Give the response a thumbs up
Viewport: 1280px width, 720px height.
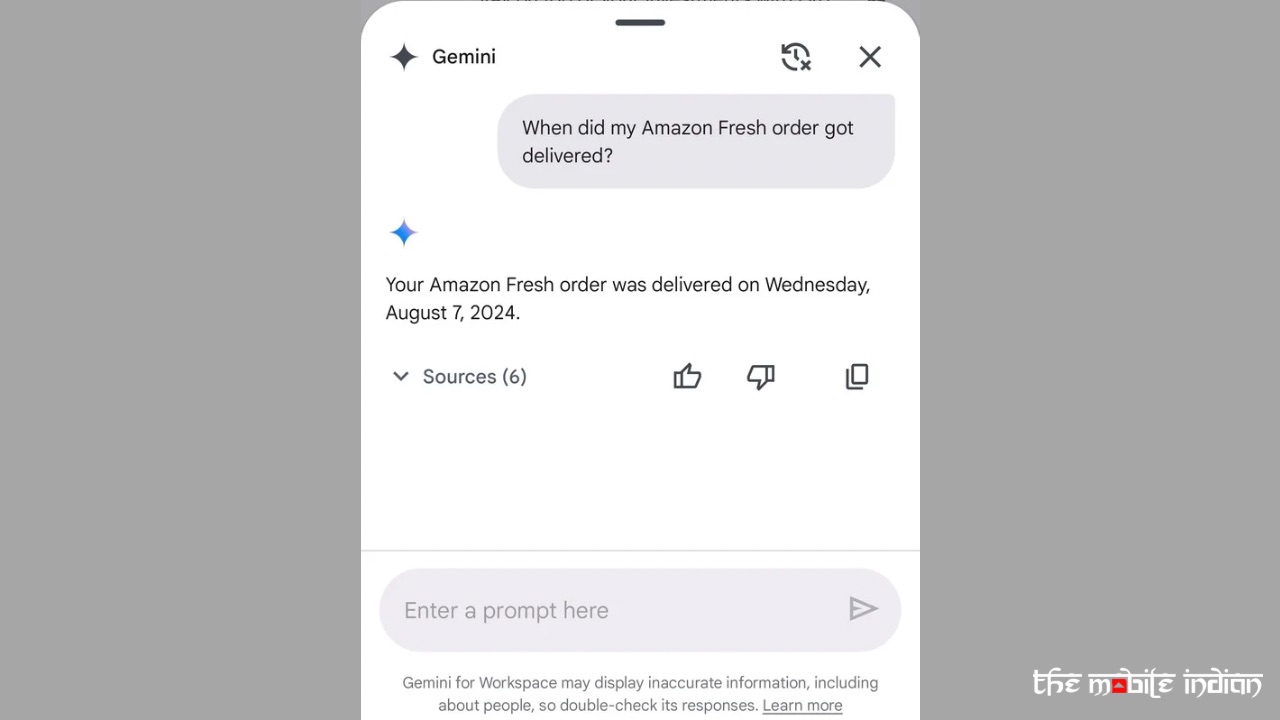tap(687, 377)
